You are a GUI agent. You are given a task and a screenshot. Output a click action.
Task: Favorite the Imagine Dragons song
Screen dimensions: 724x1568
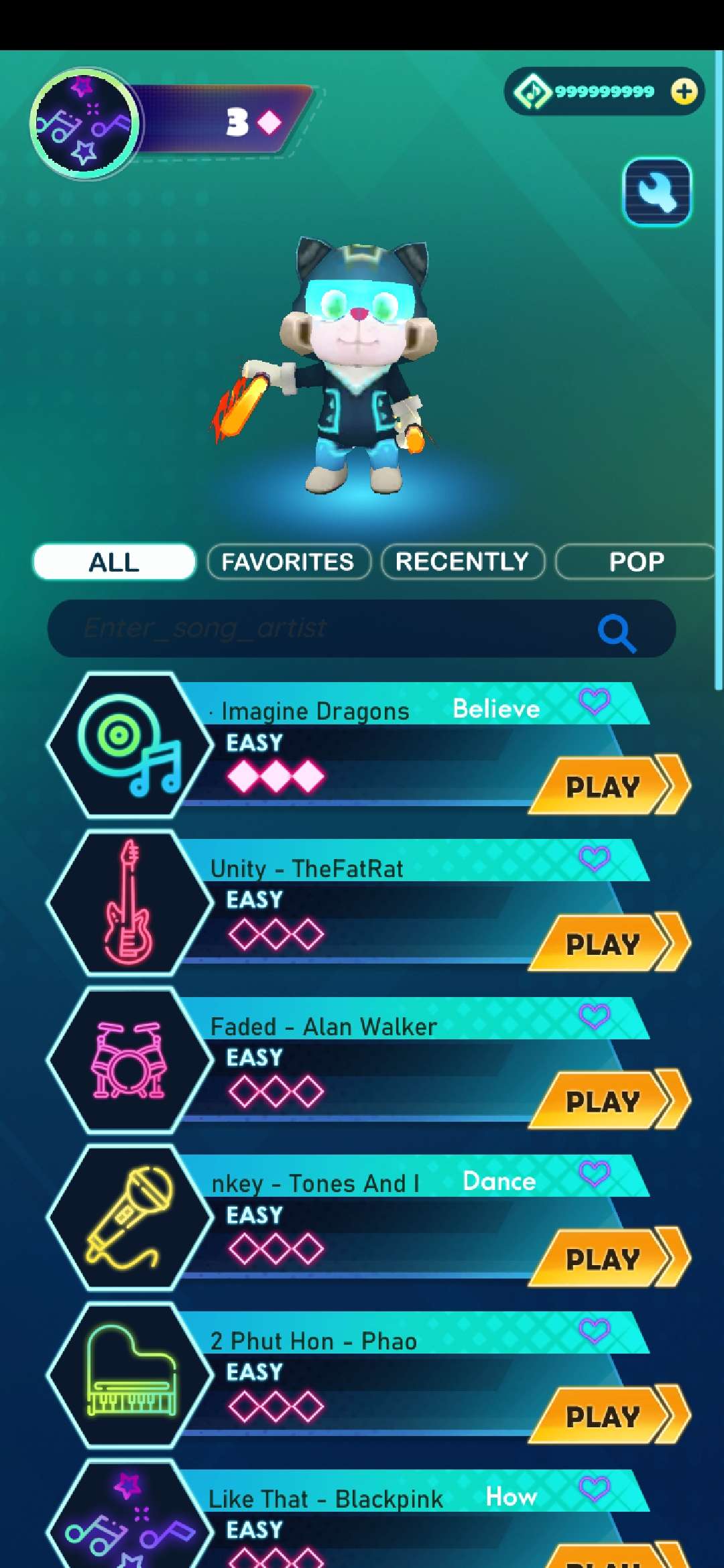click(x=594, y=702)
